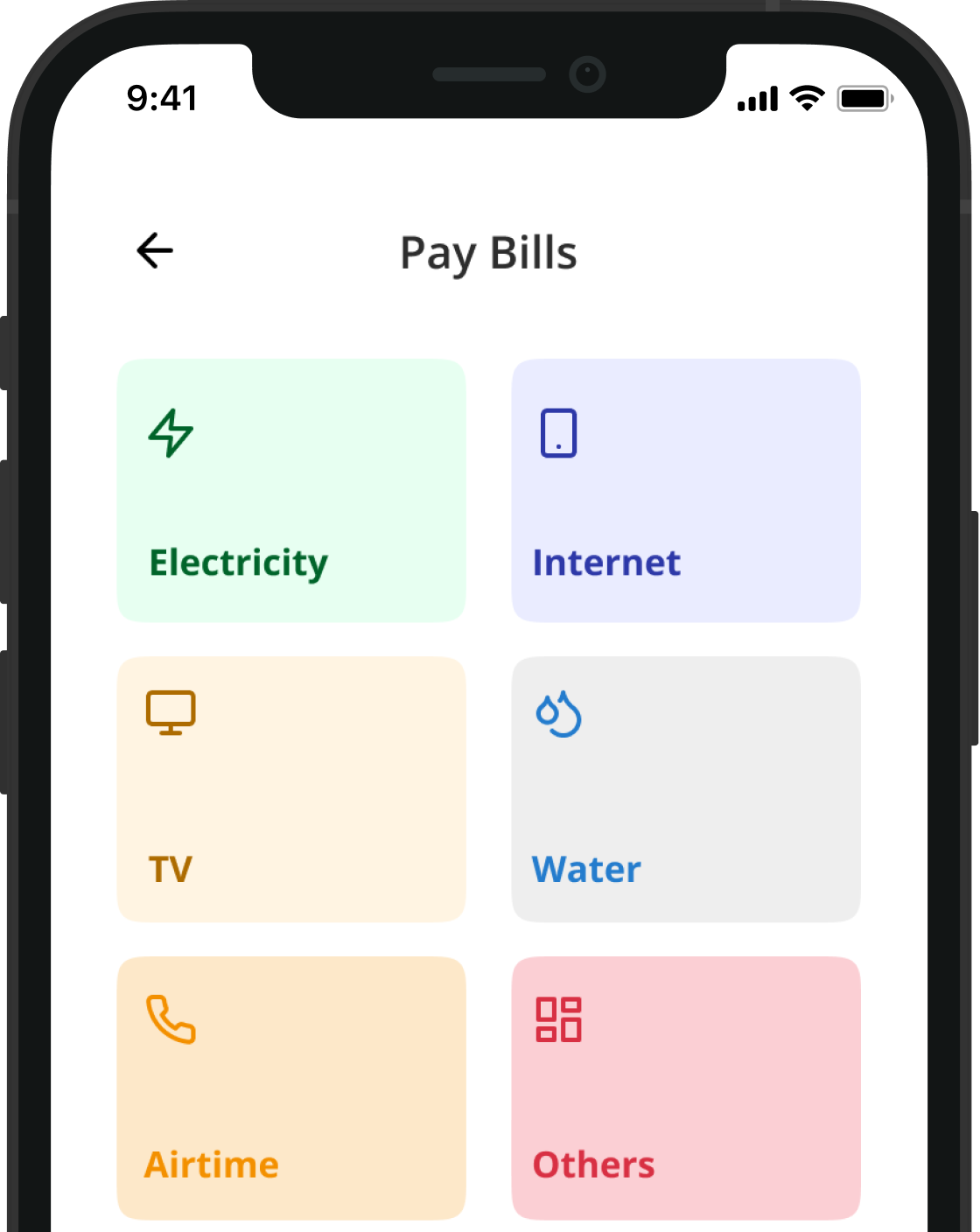Tap the Airtime card
This screenshot has width=980, height=1232.
(x=291, y=1087)
